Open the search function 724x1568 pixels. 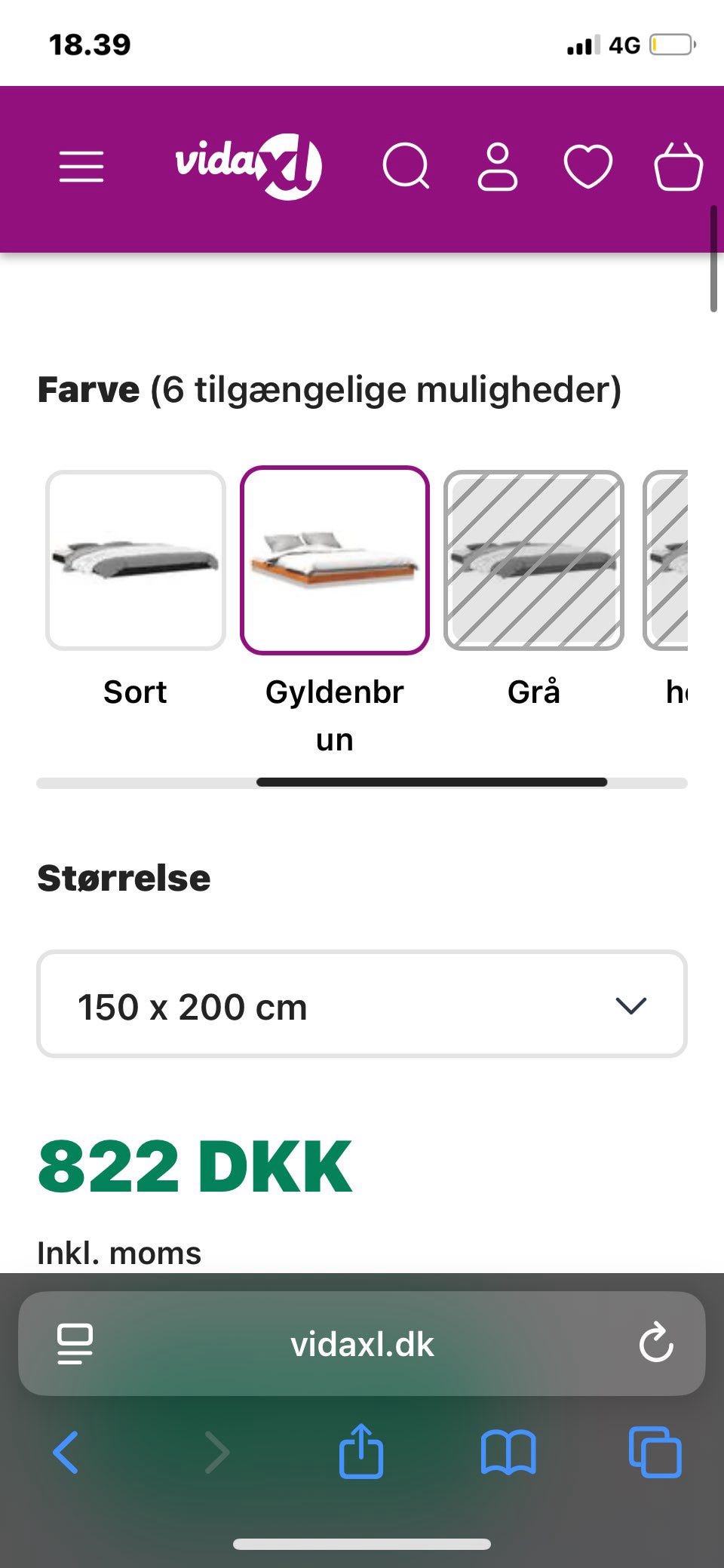(407, 167)
